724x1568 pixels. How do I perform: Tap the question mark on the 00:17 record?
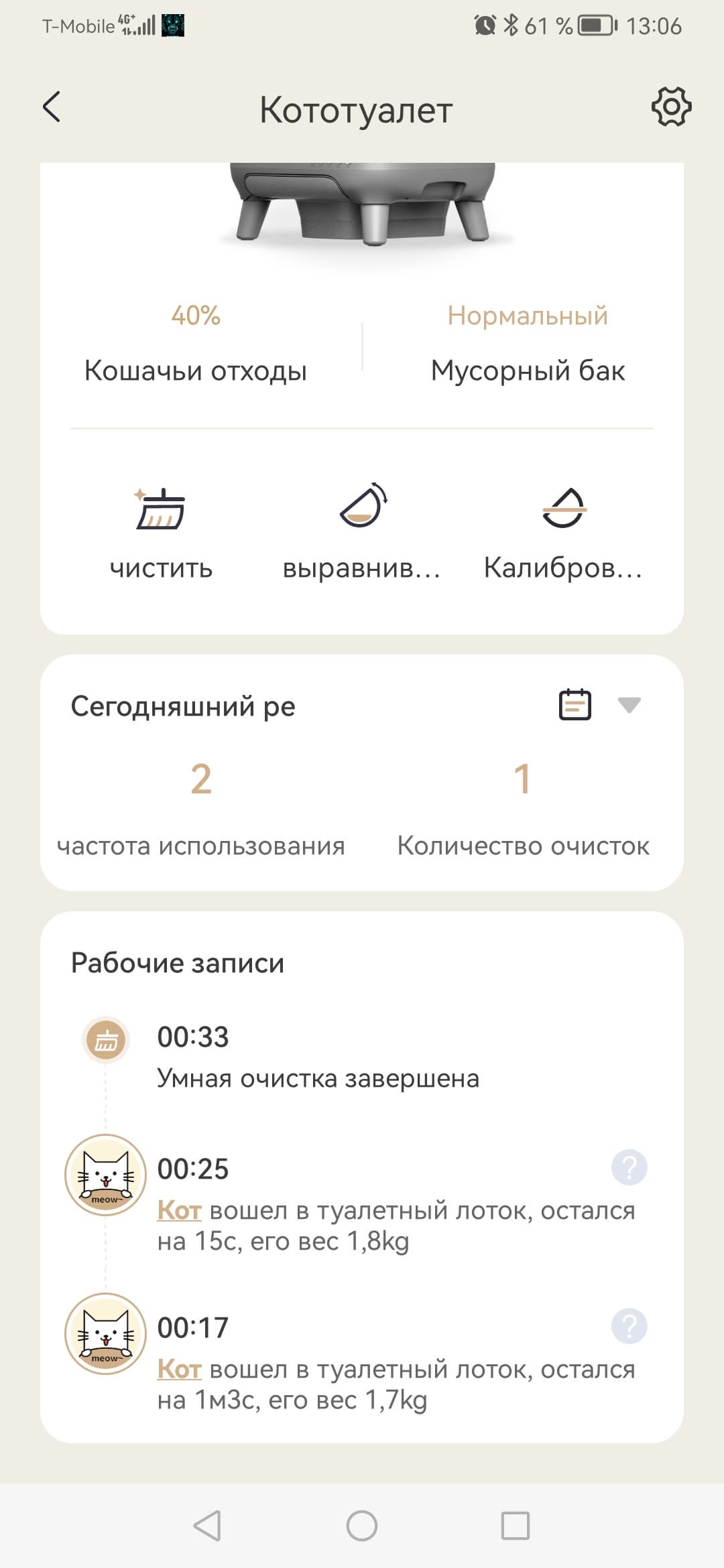pyautogui.click(x=629, y=1326)
